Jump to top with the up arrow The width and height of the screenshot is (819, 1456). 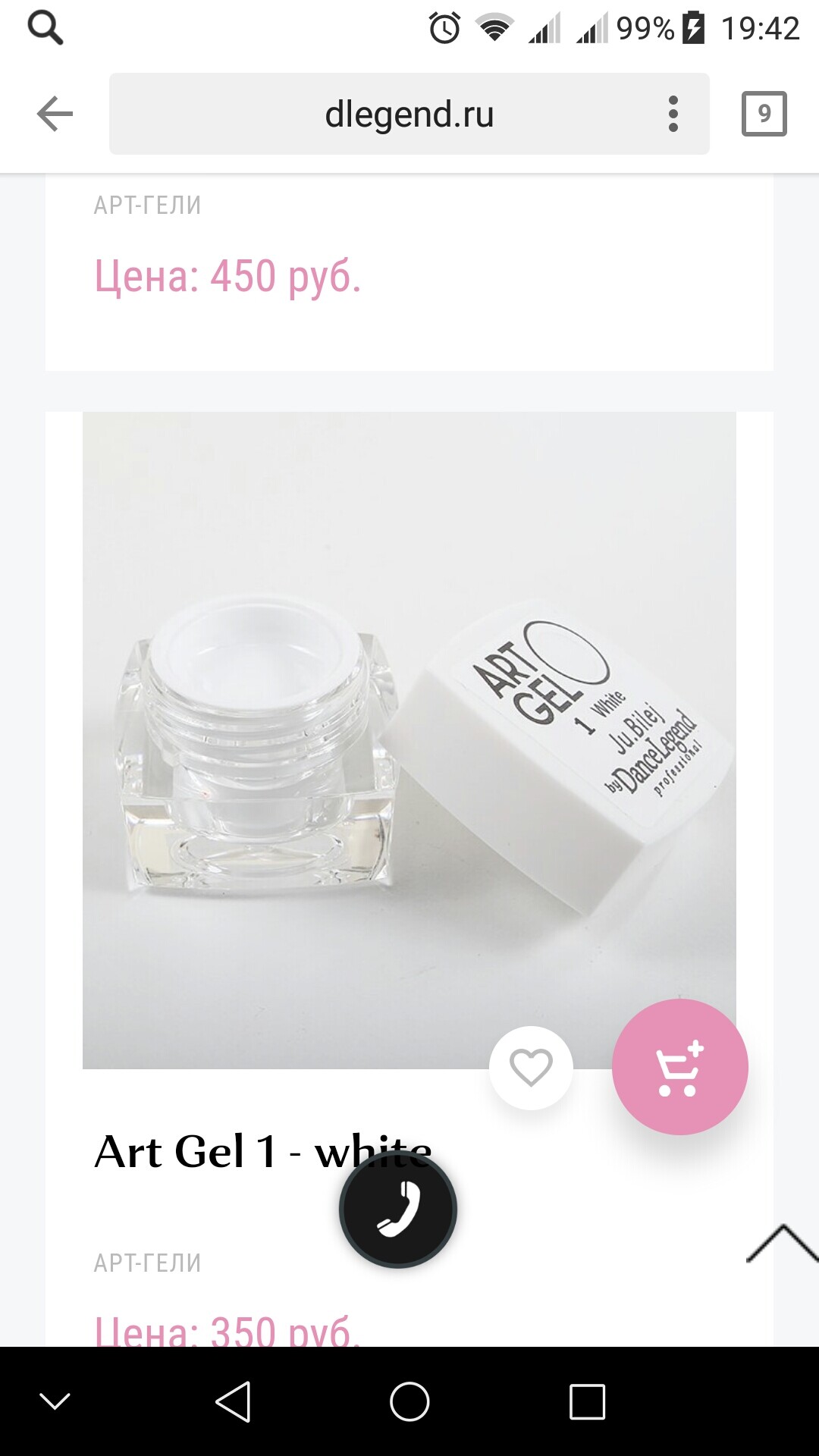click(781, 1244)
